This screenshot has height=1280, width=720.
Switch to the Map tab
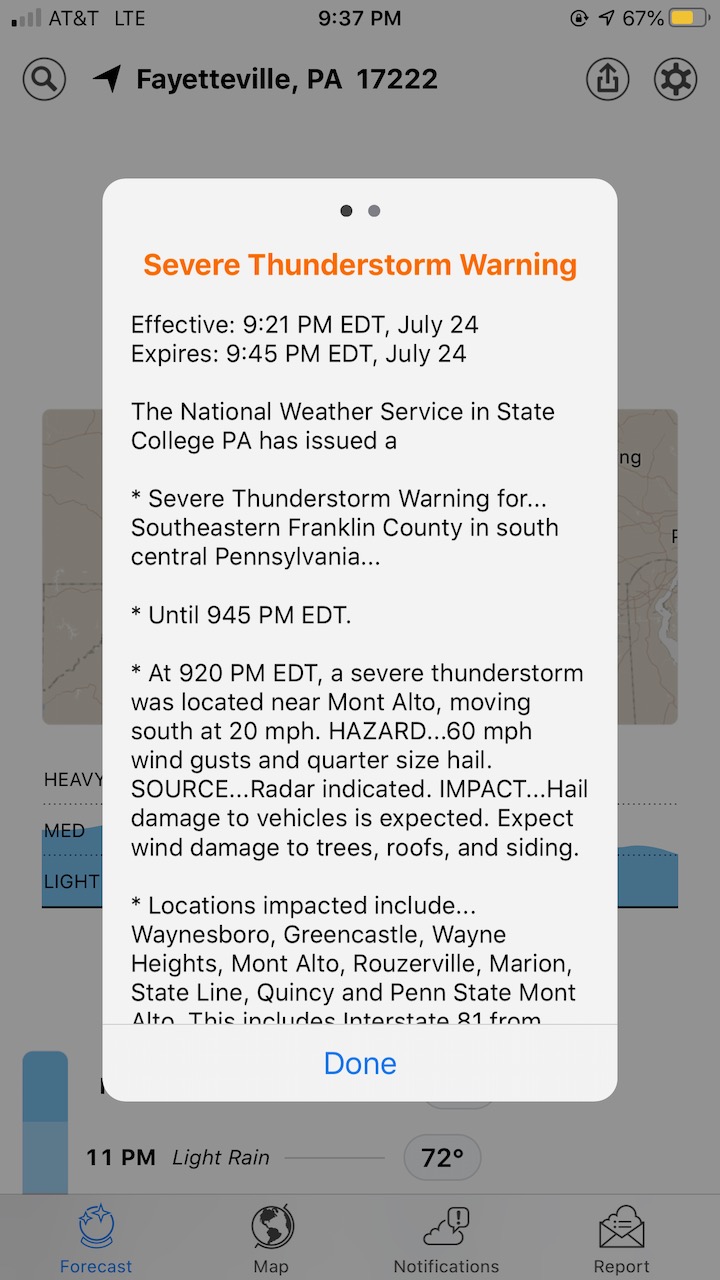pyautogui.click(x=271, y=1238)
